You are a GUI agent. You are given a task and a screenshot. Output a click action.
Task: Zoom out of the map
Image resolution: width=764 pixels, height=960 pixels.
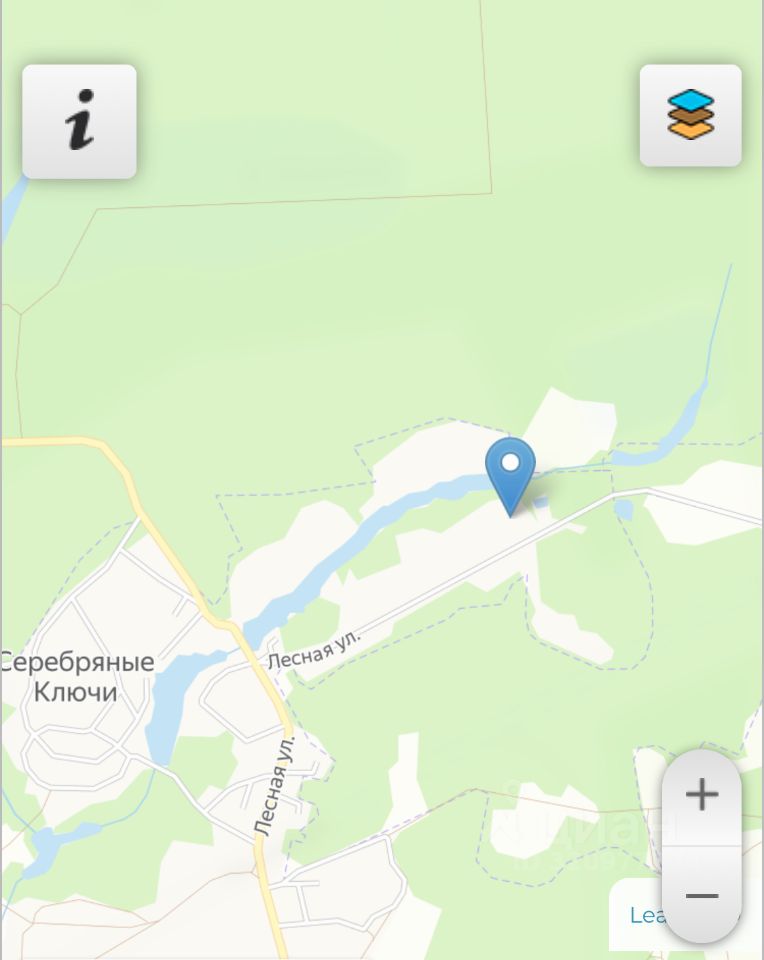pyautogui.click(x=702, y=895)
